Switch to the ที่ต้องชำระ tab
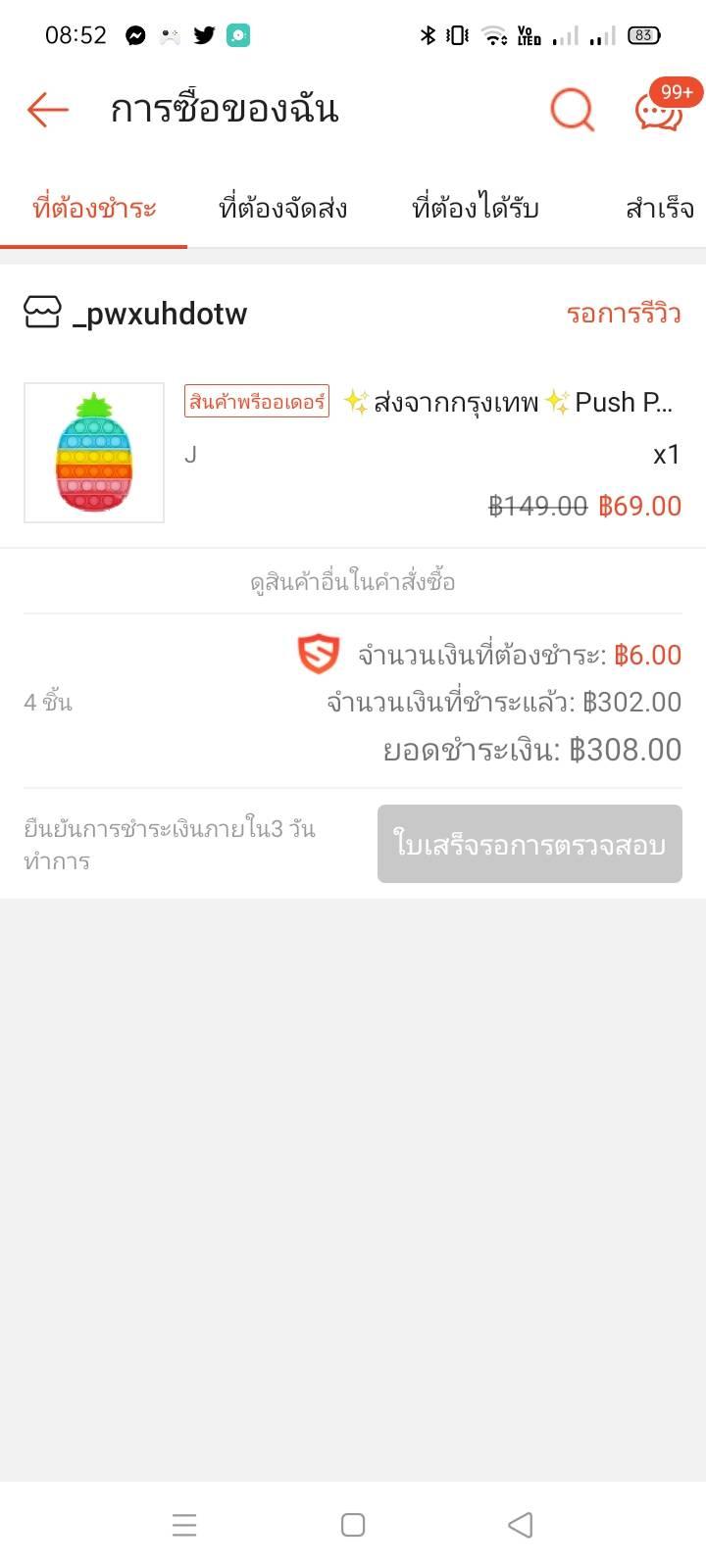Viewport: 706px width, 1568px height. pos(94,209)
